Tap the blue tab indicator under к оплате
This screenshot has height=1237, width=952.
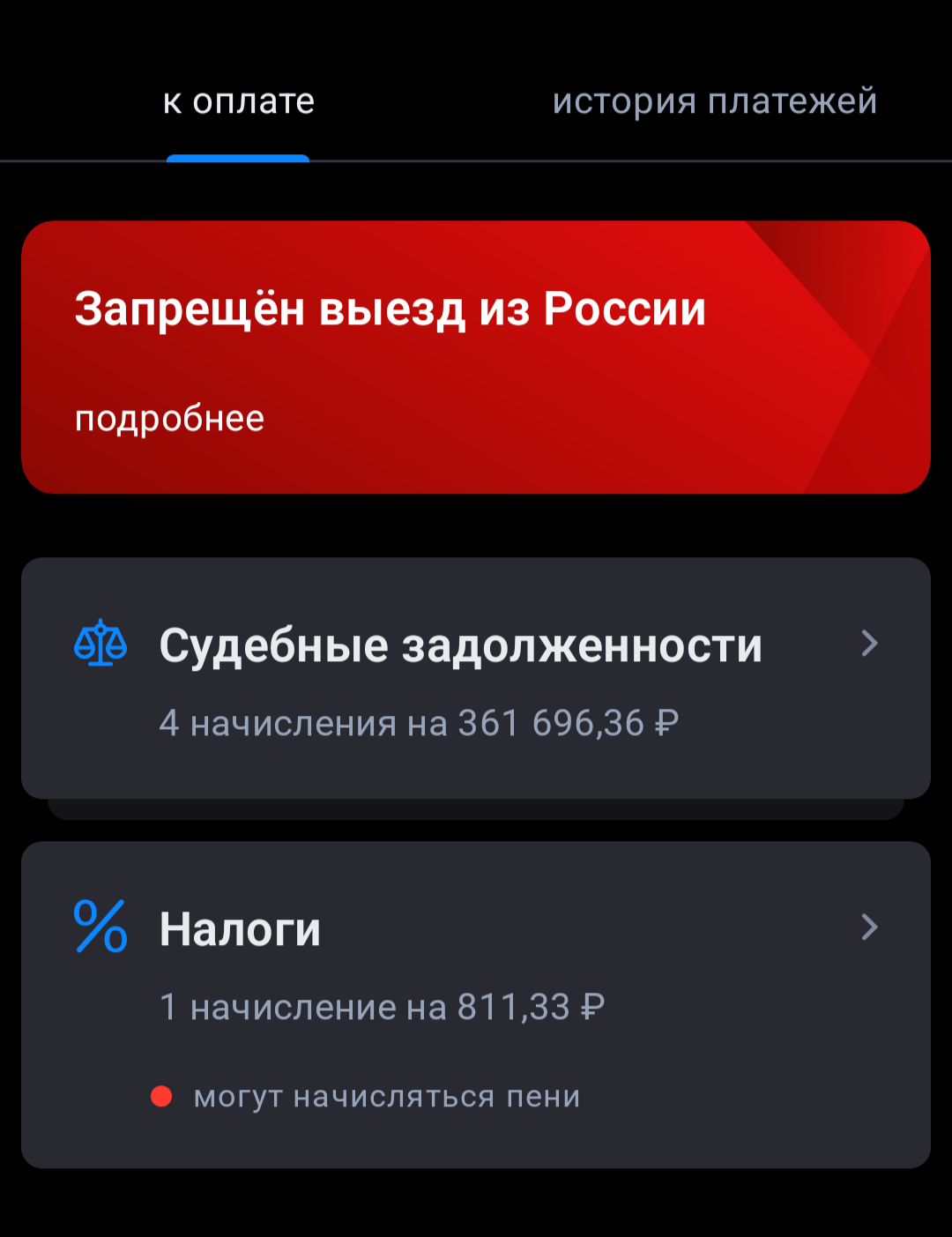pos(239,158)
